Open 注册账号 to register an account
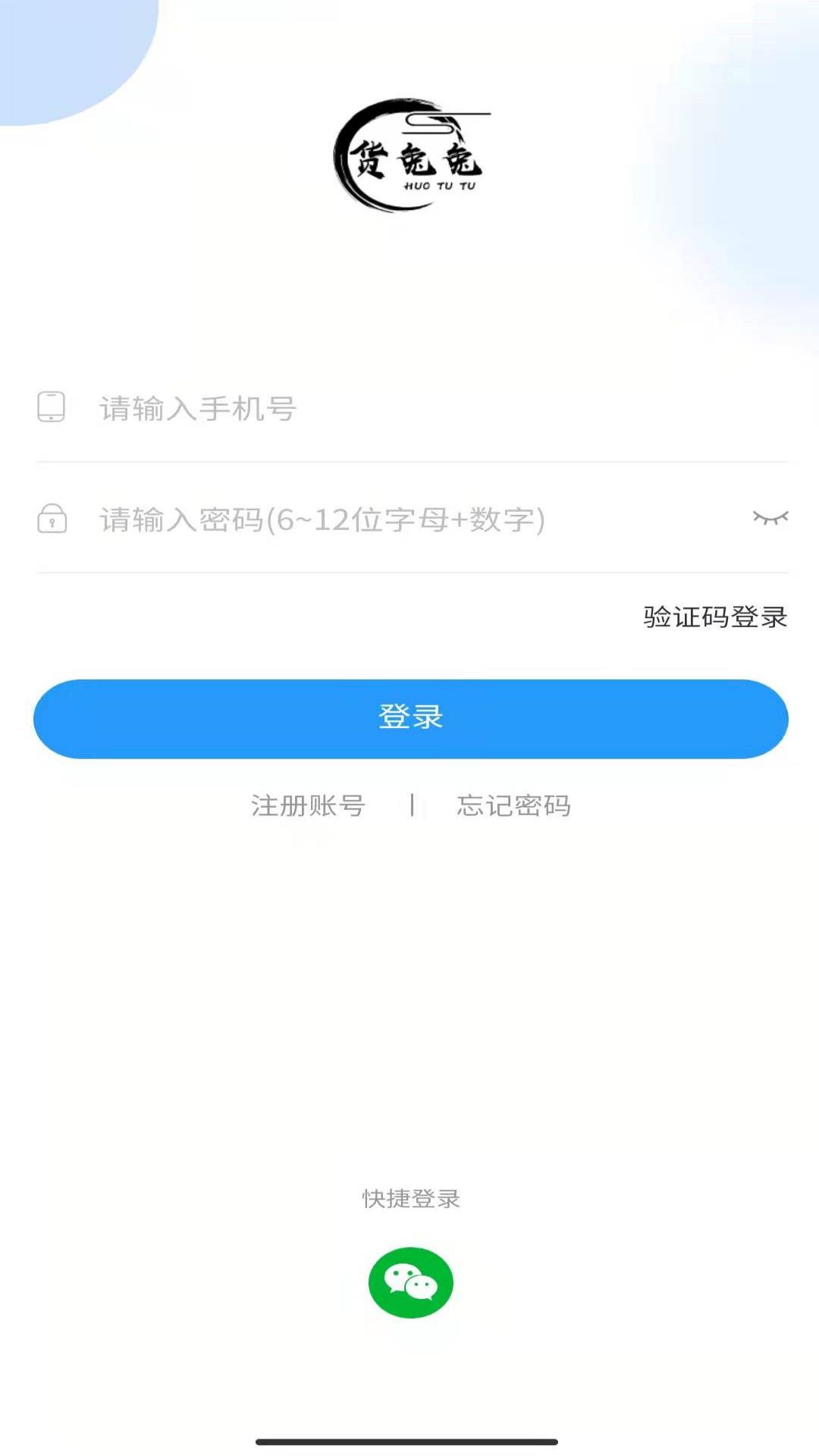Screen dimensions: 819x1456 coord(308,805)
